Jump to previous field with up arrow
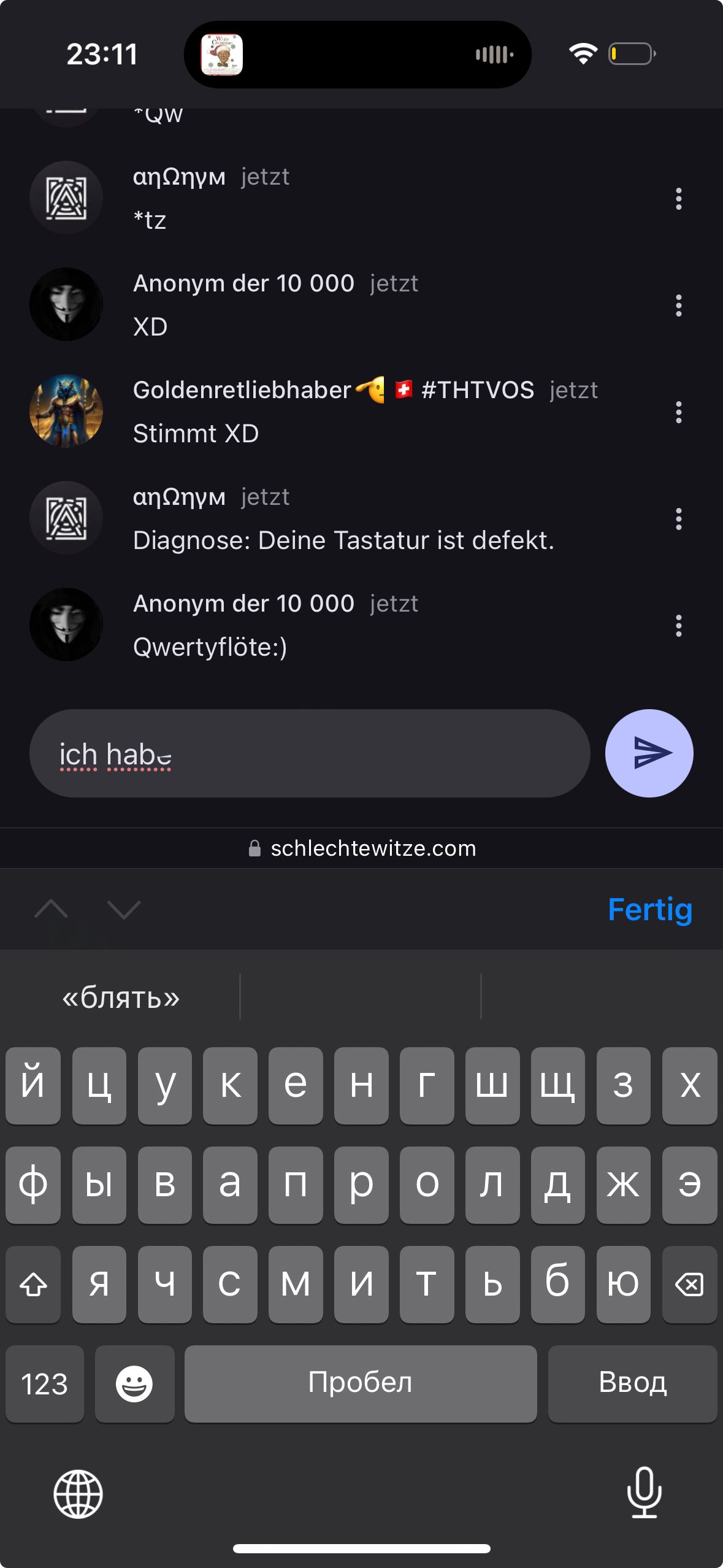This screenshot has height=1568, width=723. (x=52, y=909)
